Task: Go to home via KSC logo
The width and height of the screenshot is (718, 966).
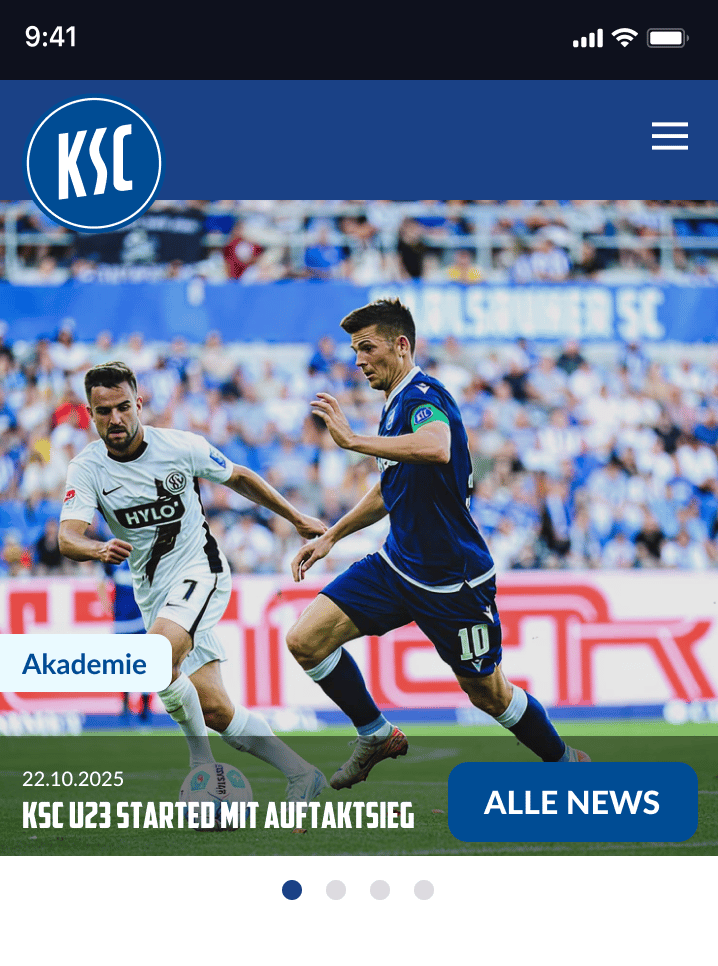Action: [94, 164]
